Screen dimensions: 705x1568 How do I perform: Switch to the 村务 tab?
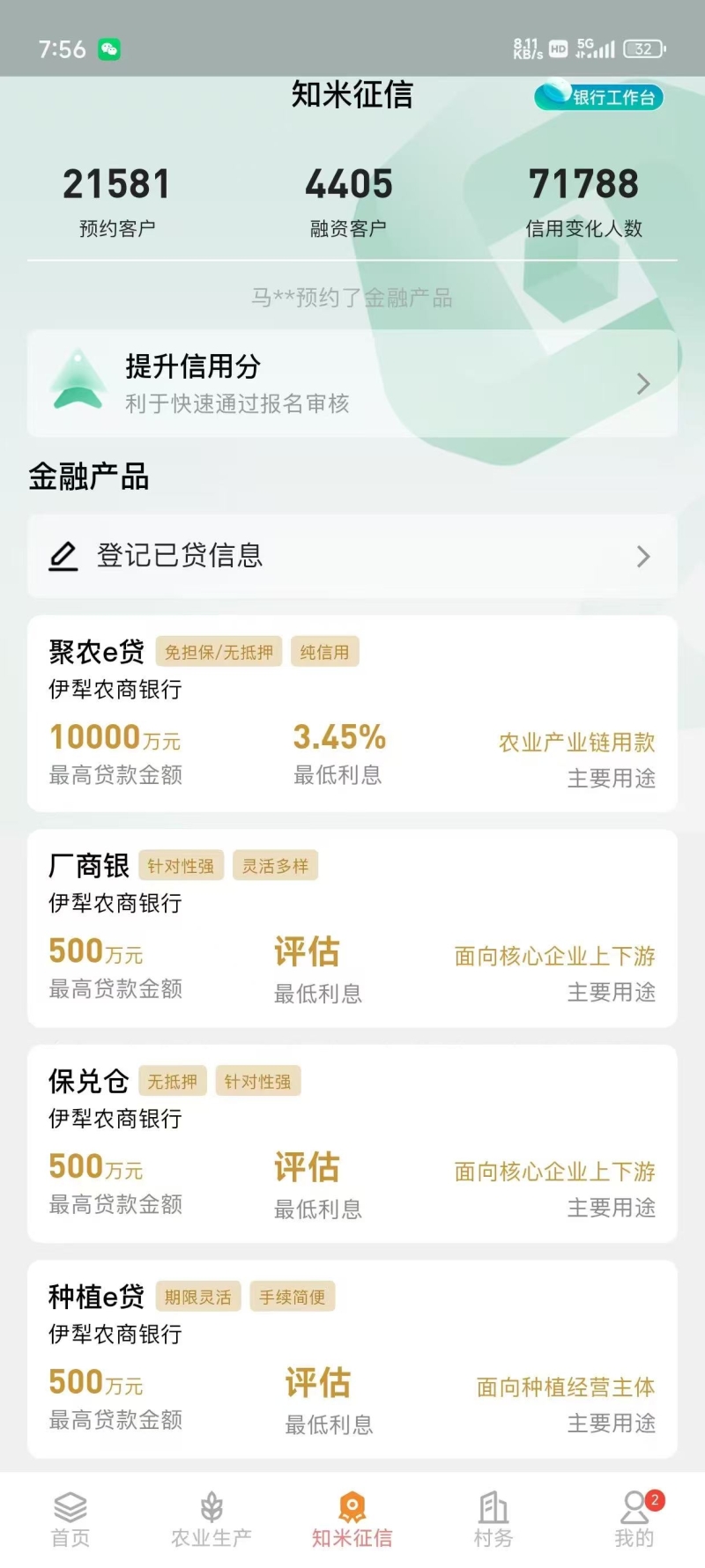tap(493, 1520)
